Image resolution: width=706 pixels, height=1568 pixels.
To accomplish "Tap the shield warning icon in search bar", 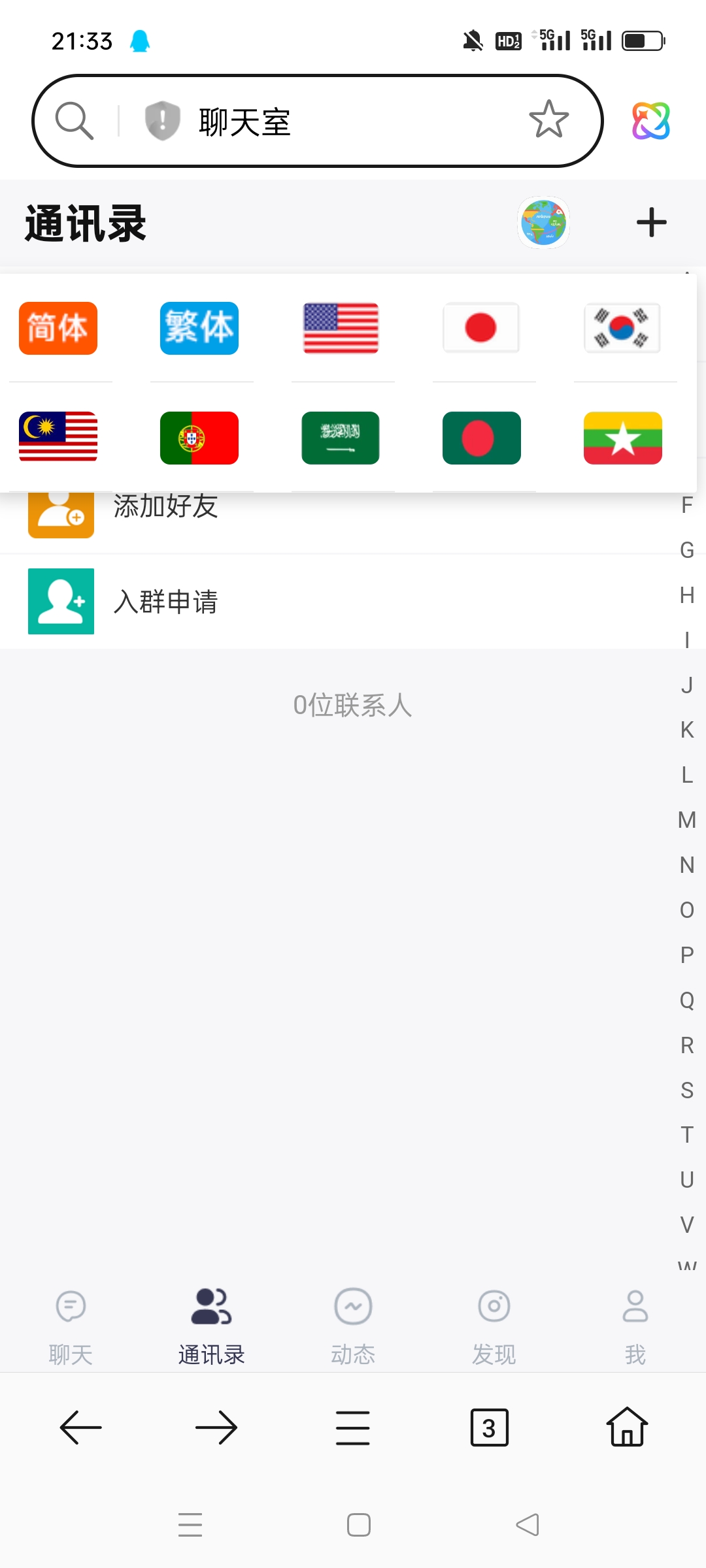I will click(161, 120).
